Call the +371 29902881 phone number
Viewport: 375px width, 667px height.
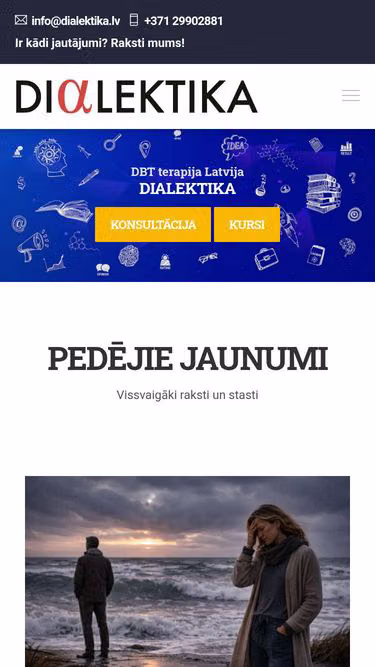tap(183, 21)
